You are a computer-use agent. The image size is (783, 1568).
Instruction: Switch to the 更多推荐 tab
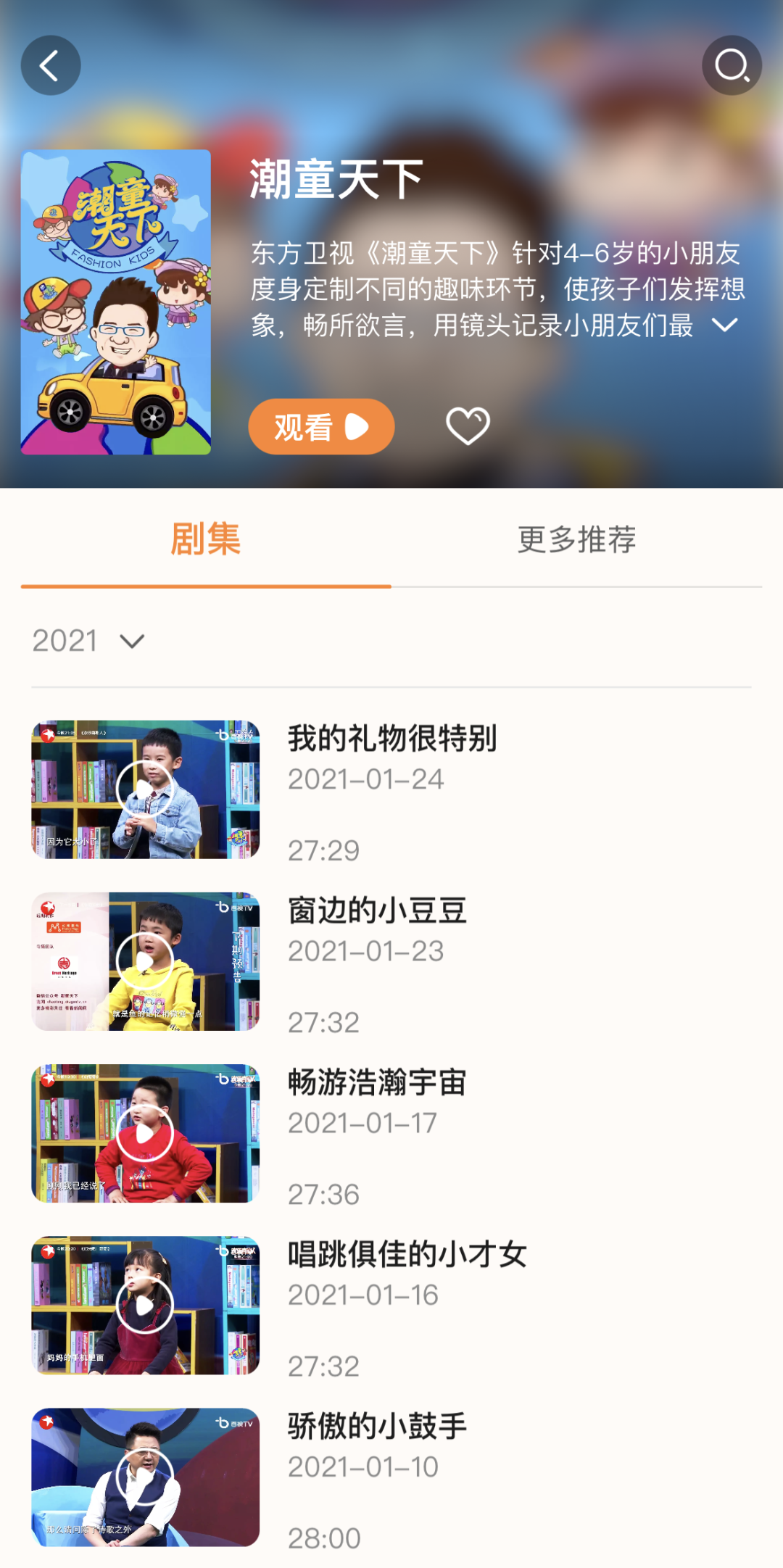click(576, 540)
